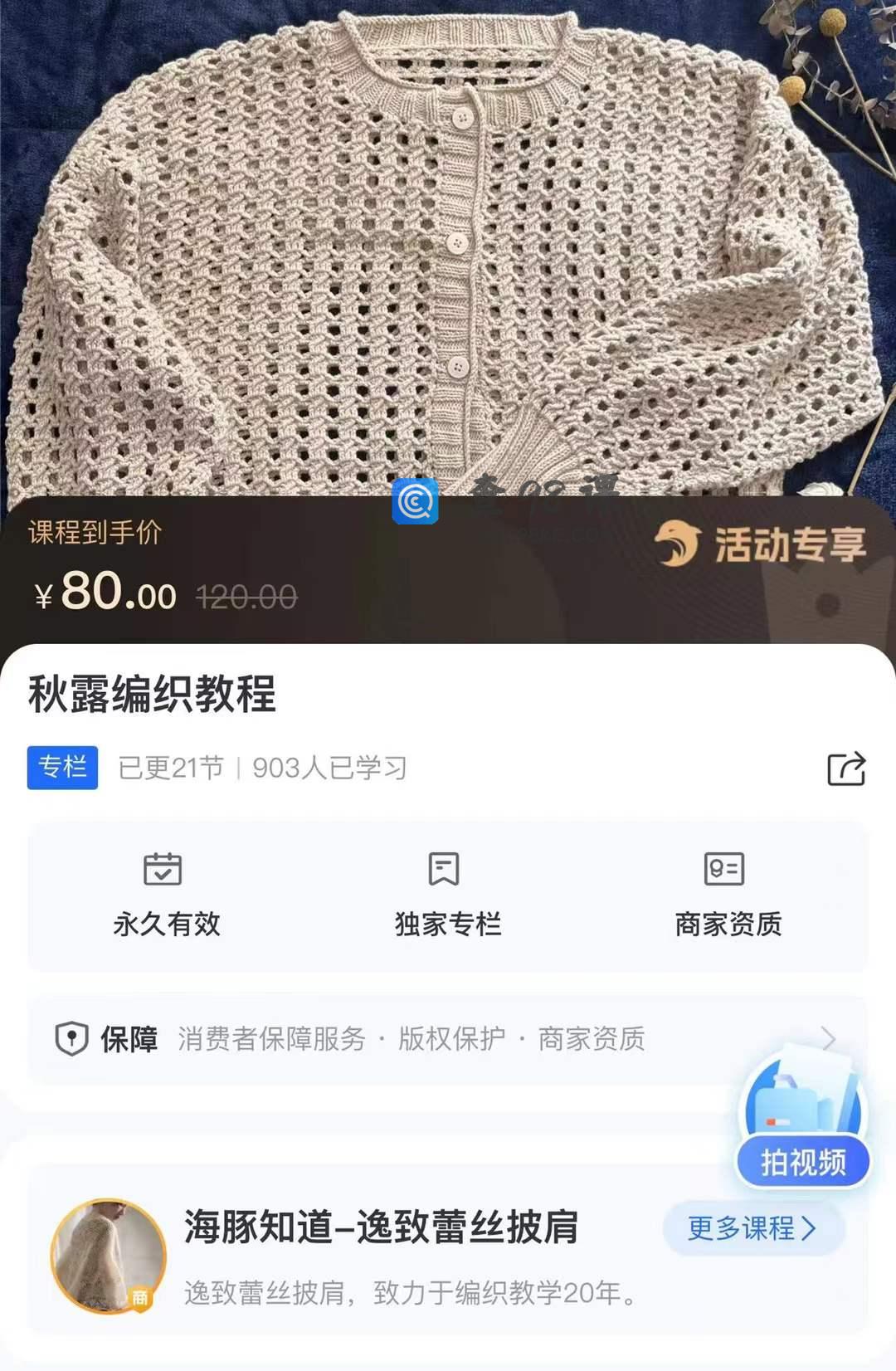Open the 商家资质 merchant qualification info
Viewport: 896px width, 1371px height.
[x=728, y=895]
